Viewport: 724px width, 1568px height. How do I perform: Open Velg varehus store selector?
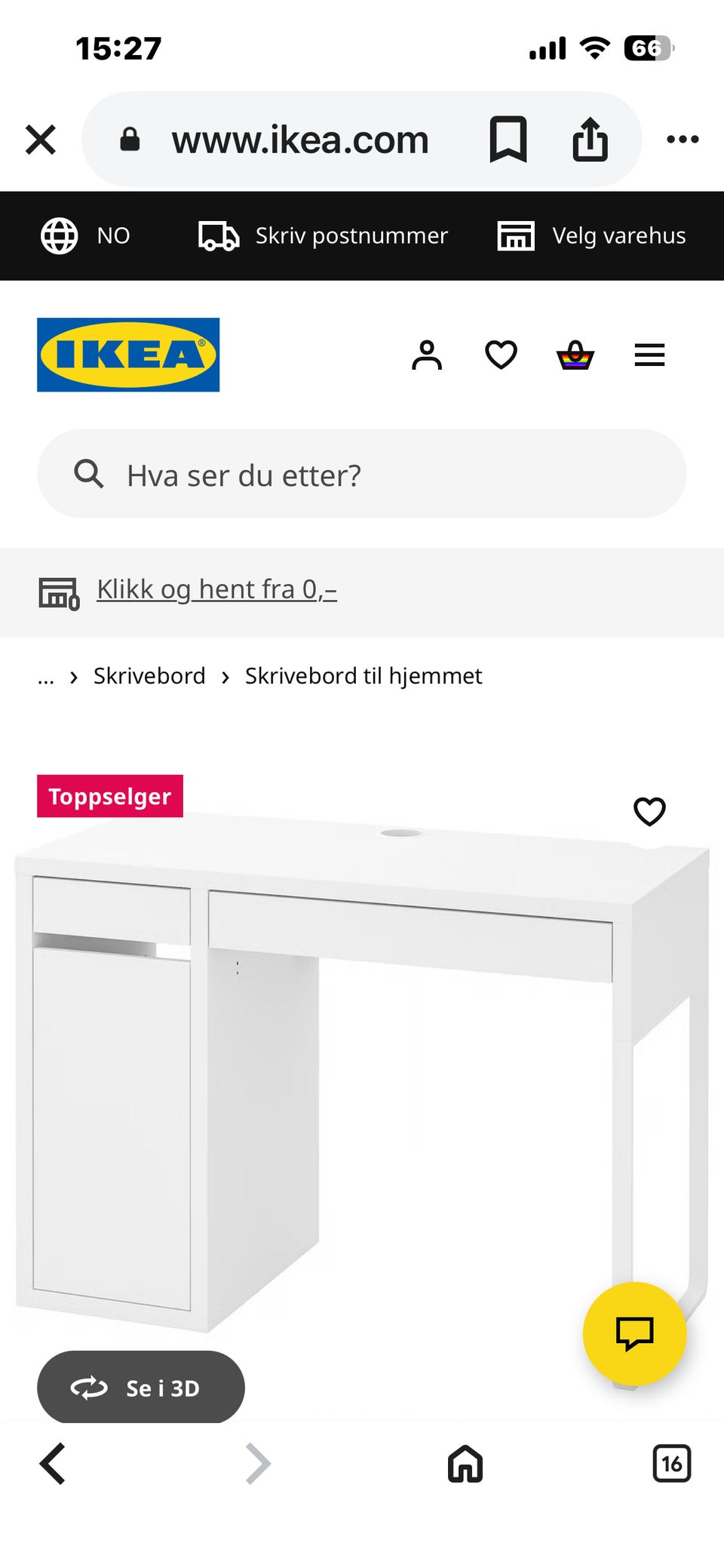(592, 235)
